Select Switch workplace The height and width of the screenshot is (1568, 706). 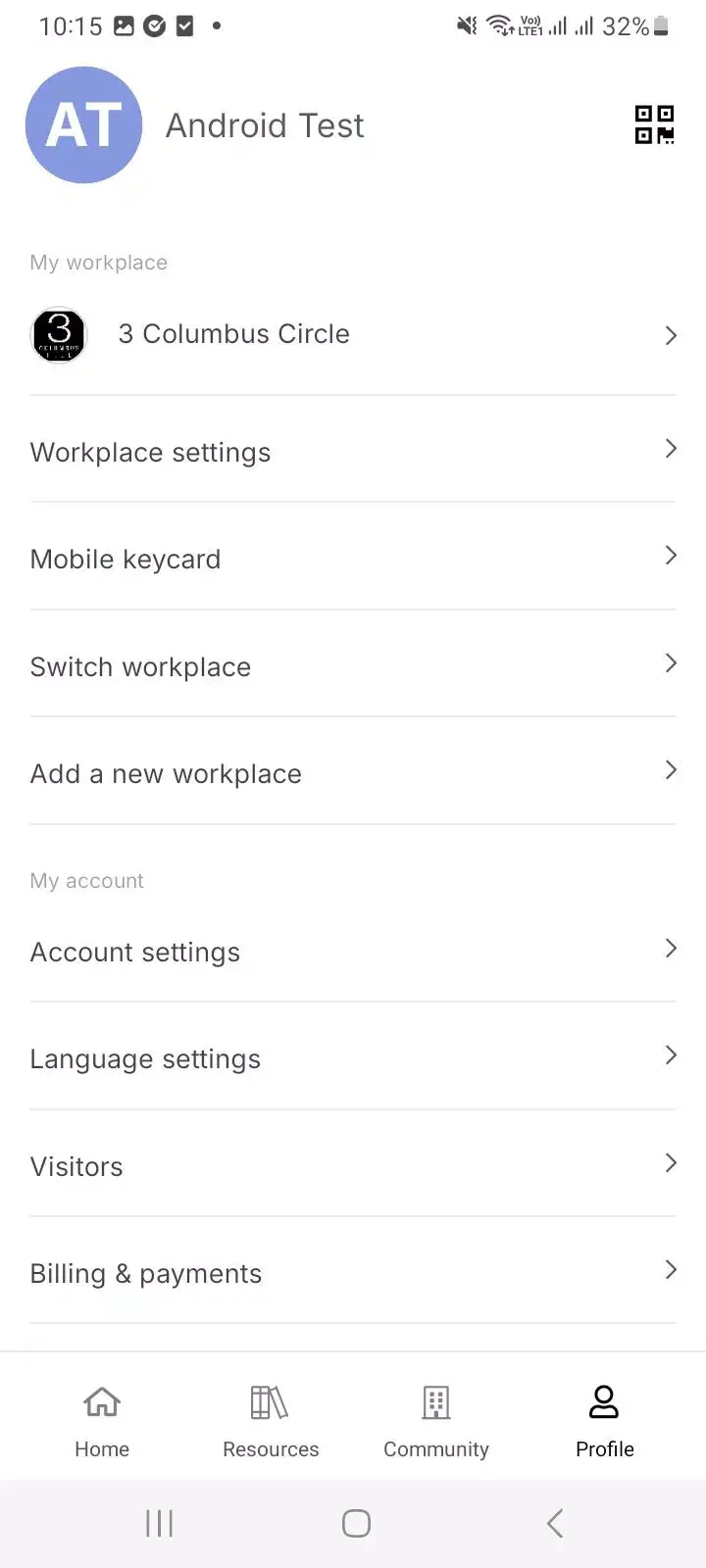[353, 666]
